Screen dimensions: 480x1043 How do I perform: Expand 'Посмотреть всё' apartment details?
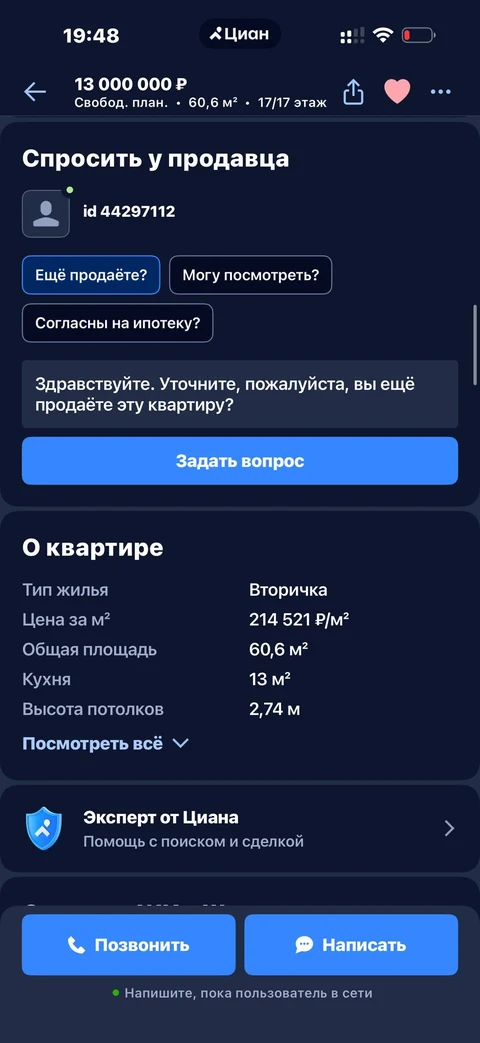(x=106, y=744)
